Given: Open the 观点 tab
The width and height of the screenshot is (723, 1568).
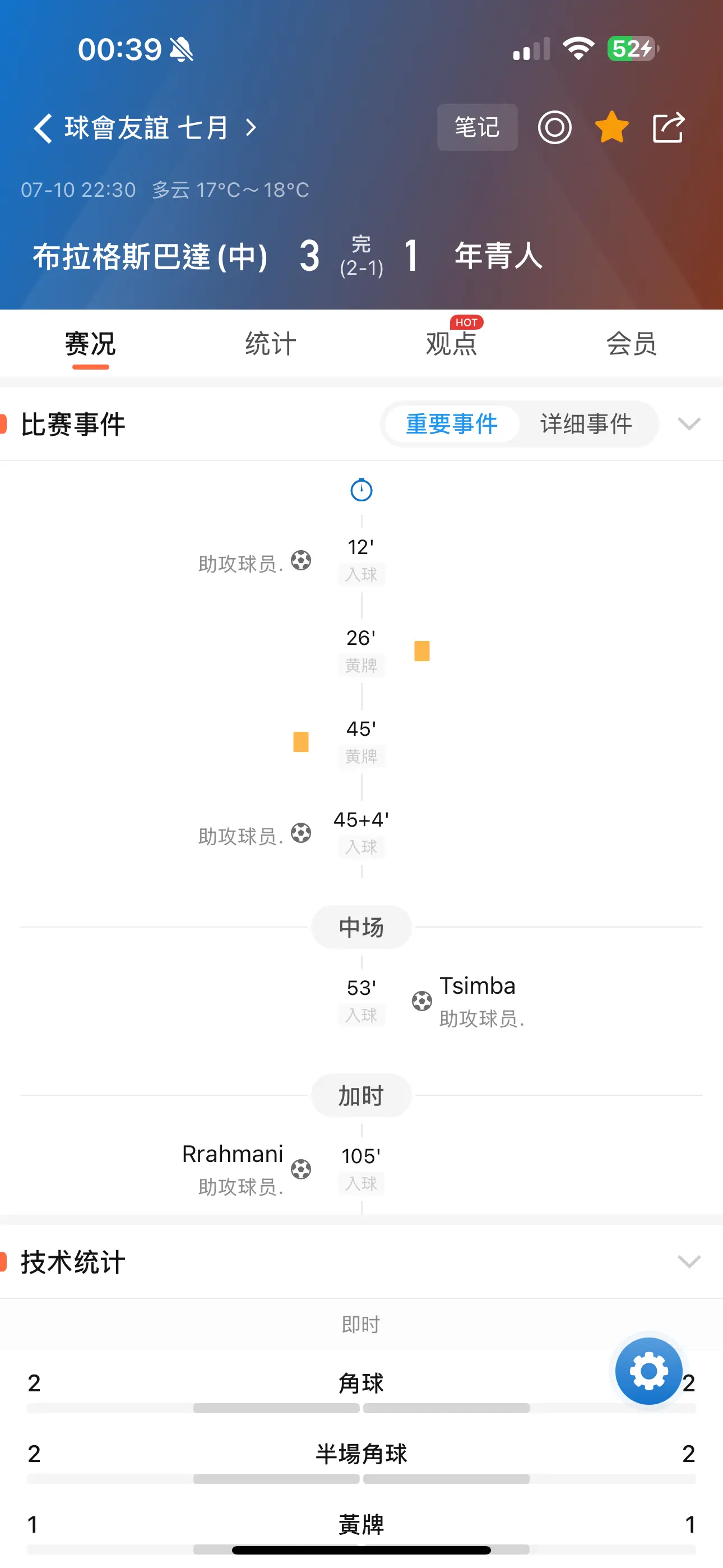Looking at the screenshot, I should [x=452, y=344].
